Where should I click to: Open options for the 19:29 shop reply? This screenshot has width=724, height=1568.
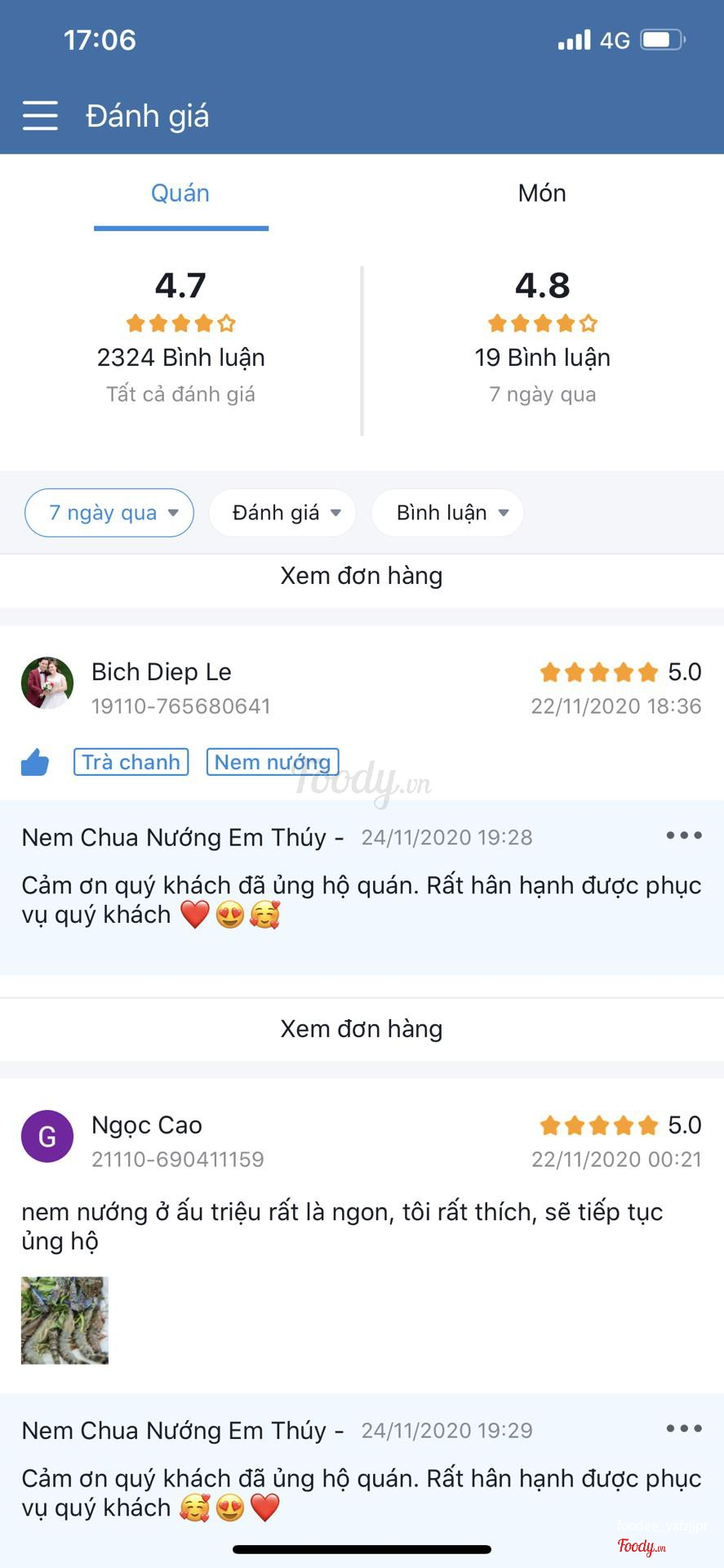click(683, 1428)
